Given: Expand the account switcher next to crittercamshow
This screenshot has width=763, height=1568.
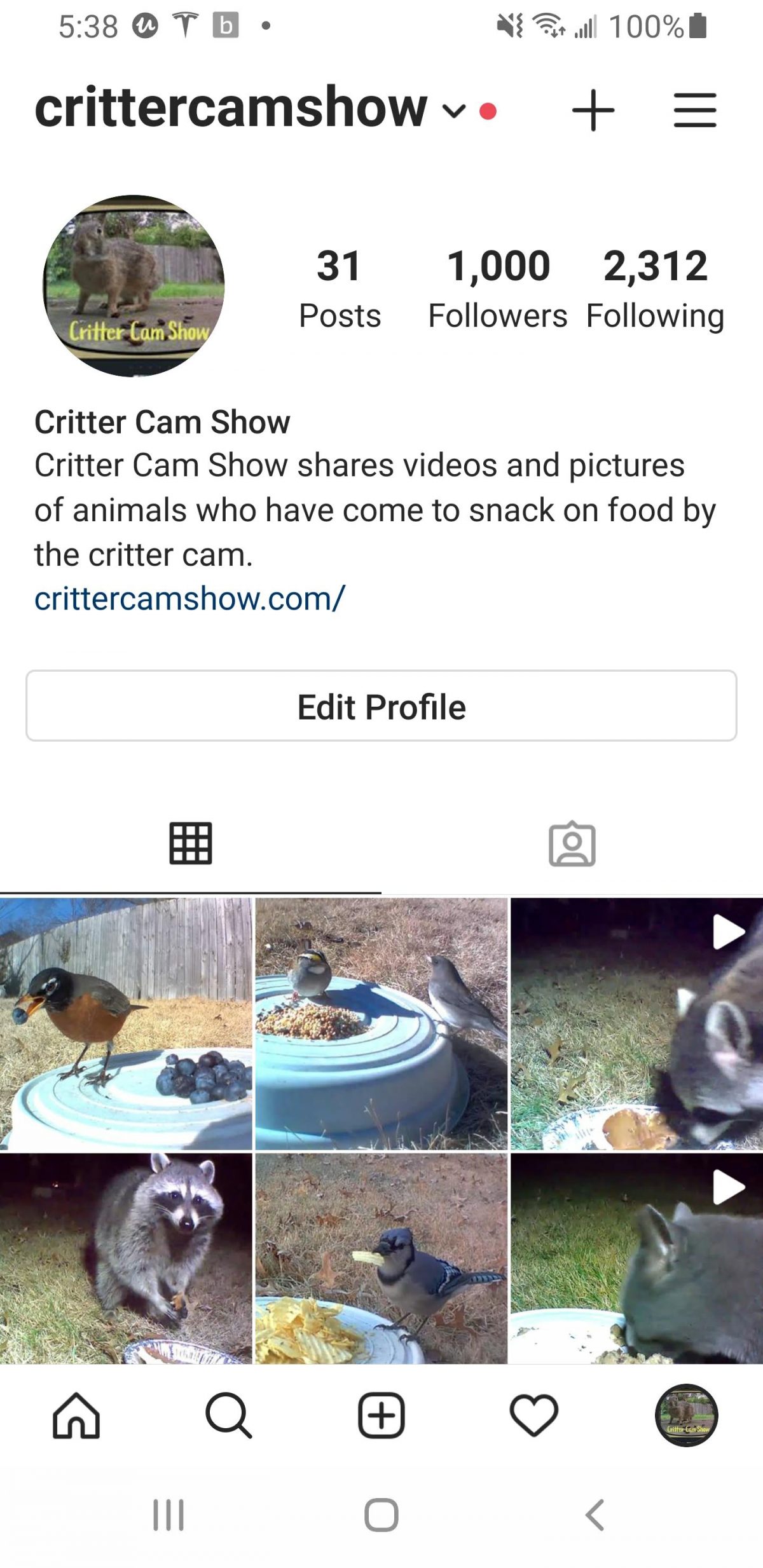Looking at the screenshot, I should pos(453,109).
